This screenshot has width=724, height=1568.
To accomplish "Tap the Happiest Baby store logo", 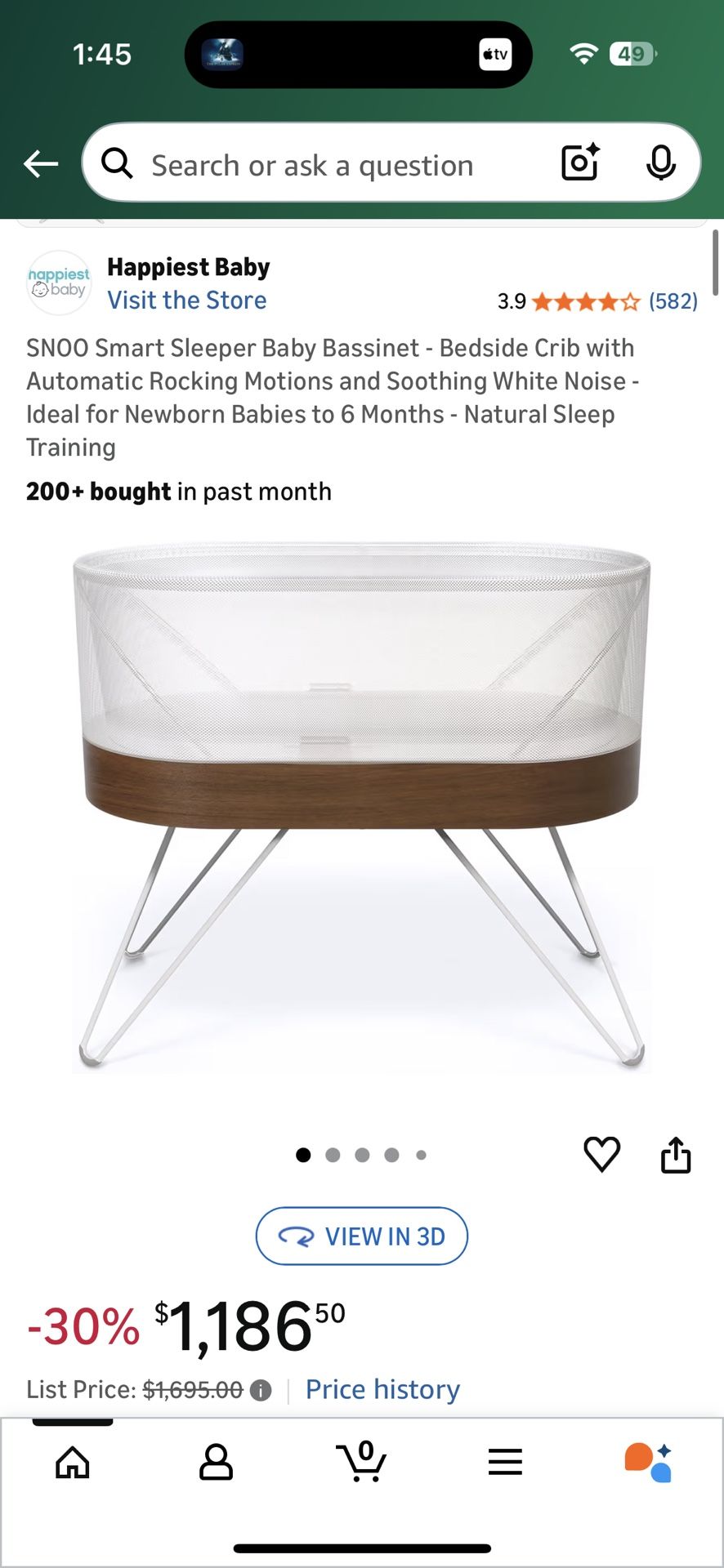I will (58, 283).
